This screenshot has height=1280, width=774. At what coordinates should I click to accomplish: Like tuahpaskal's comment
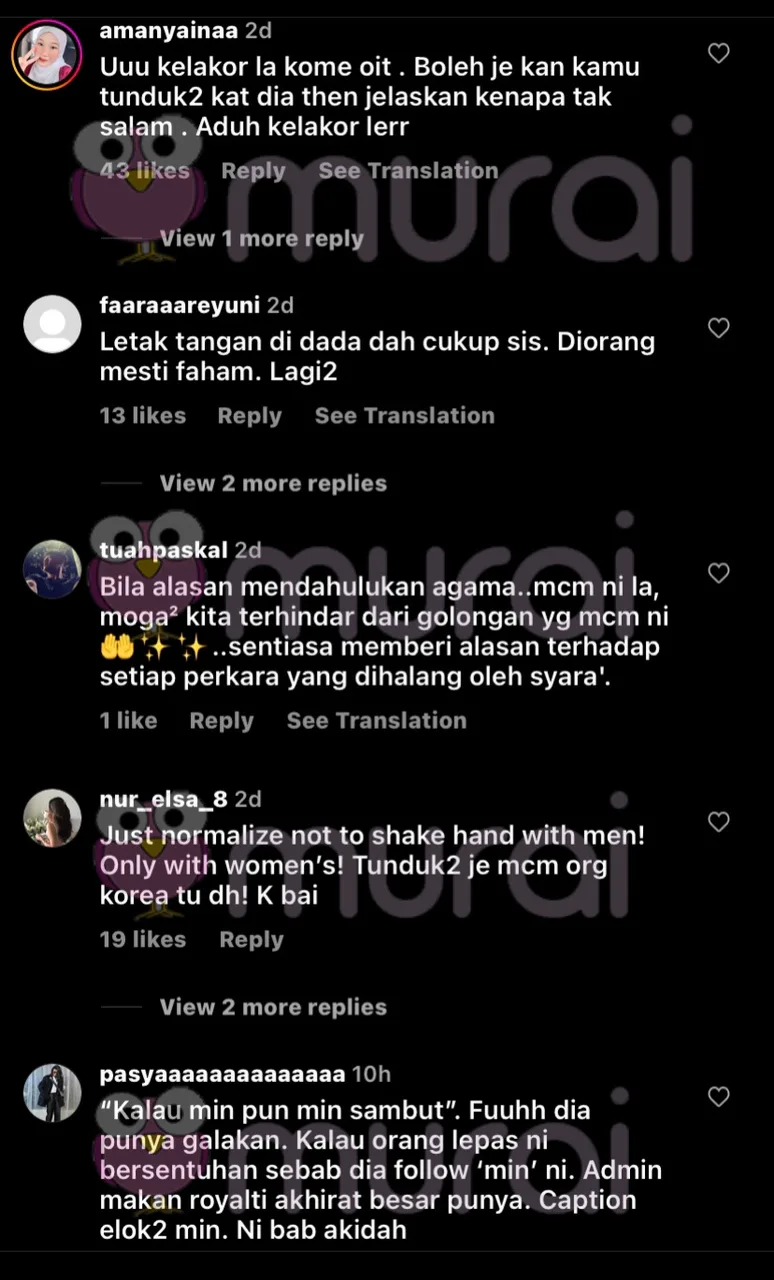(x=718, y=573)
